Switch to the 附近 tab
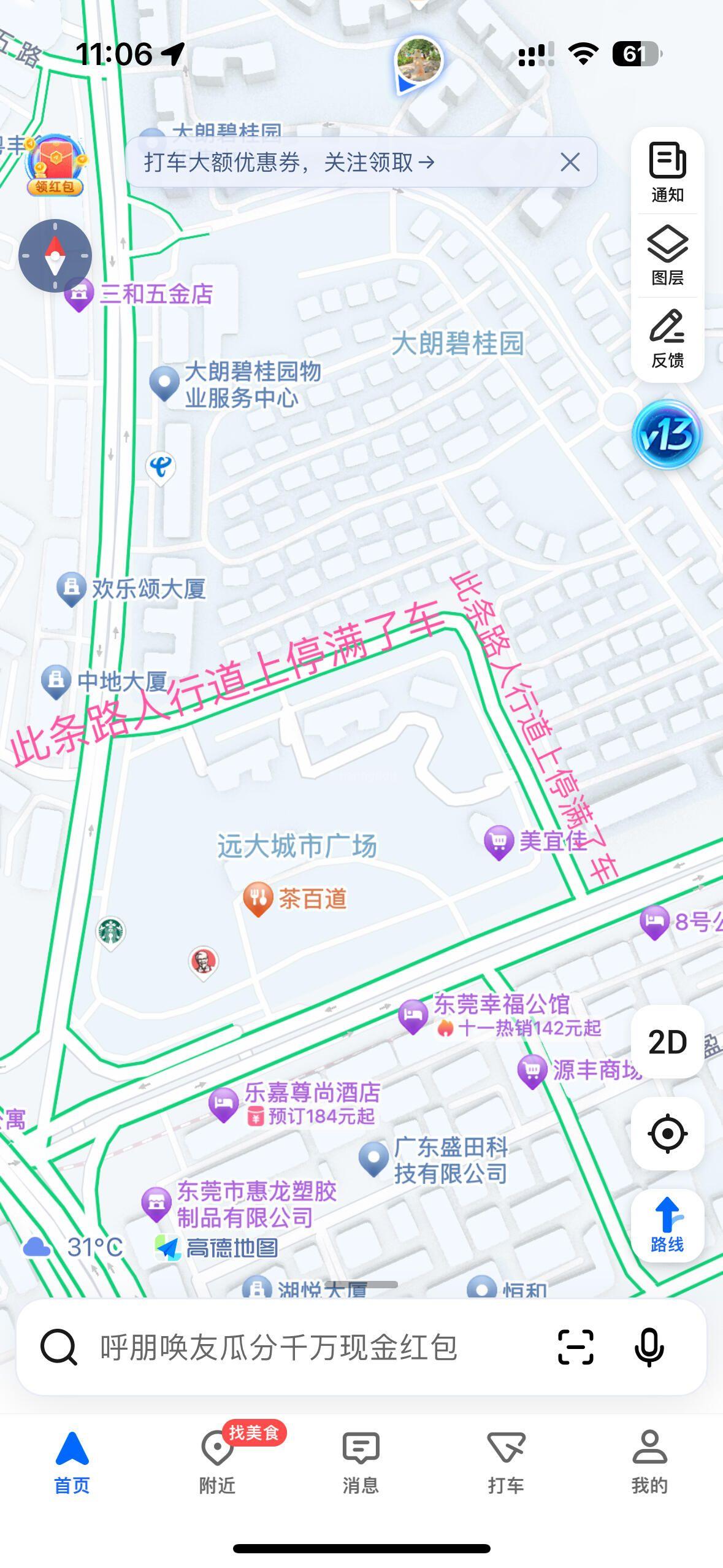 [x=217, y=1462]
